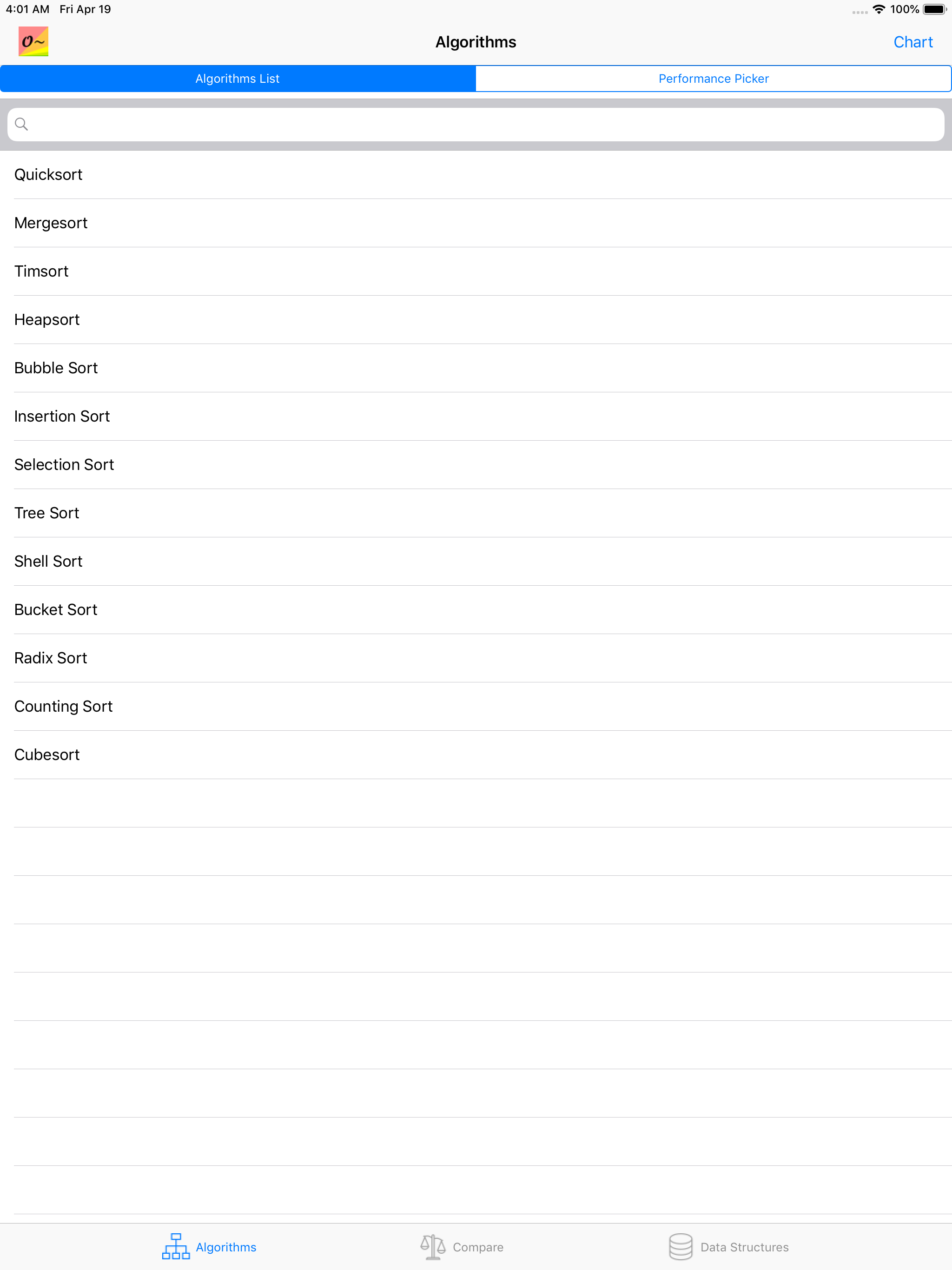Switch to the Performance Picker segment
The image size is (952, 1270).
(x=713, y=78)
